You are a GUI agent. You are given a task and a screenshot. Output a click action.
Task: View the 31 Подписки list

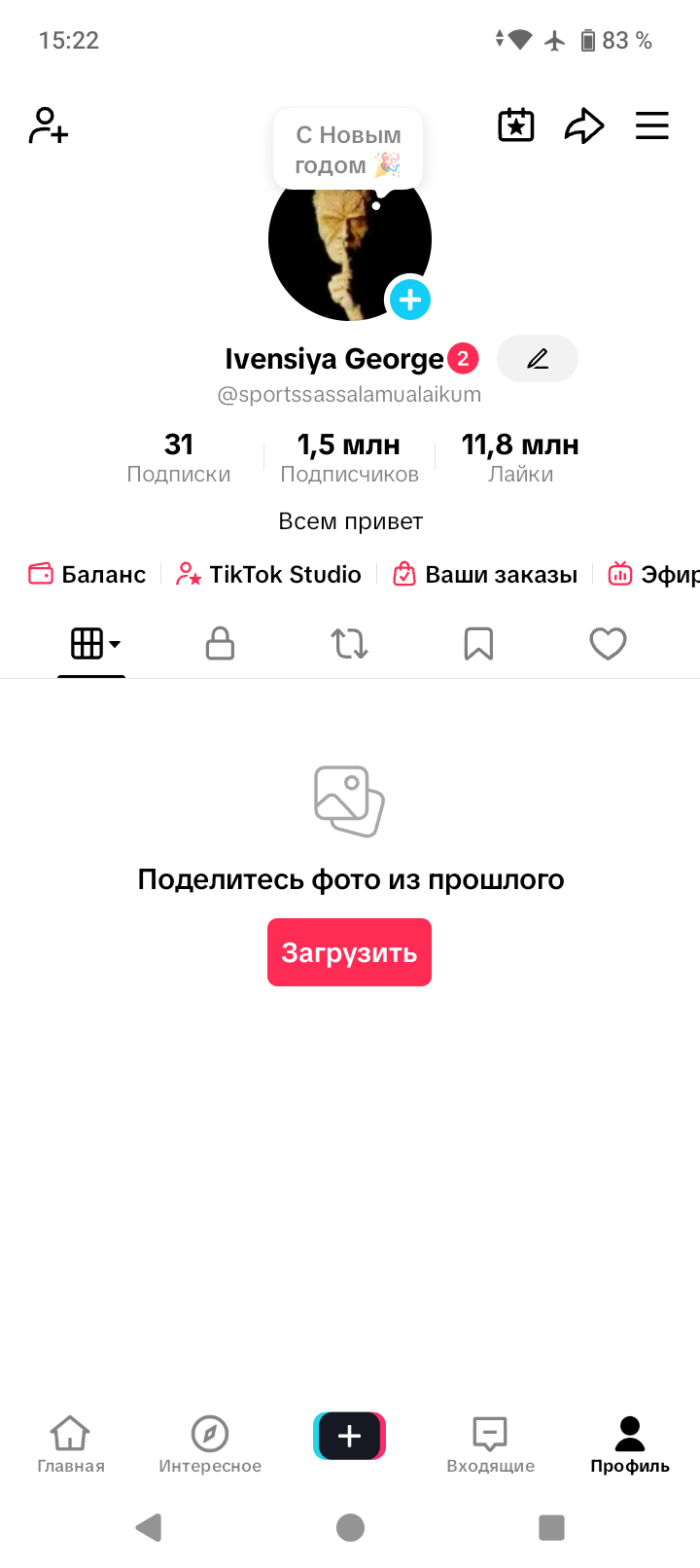click(179, 458)
